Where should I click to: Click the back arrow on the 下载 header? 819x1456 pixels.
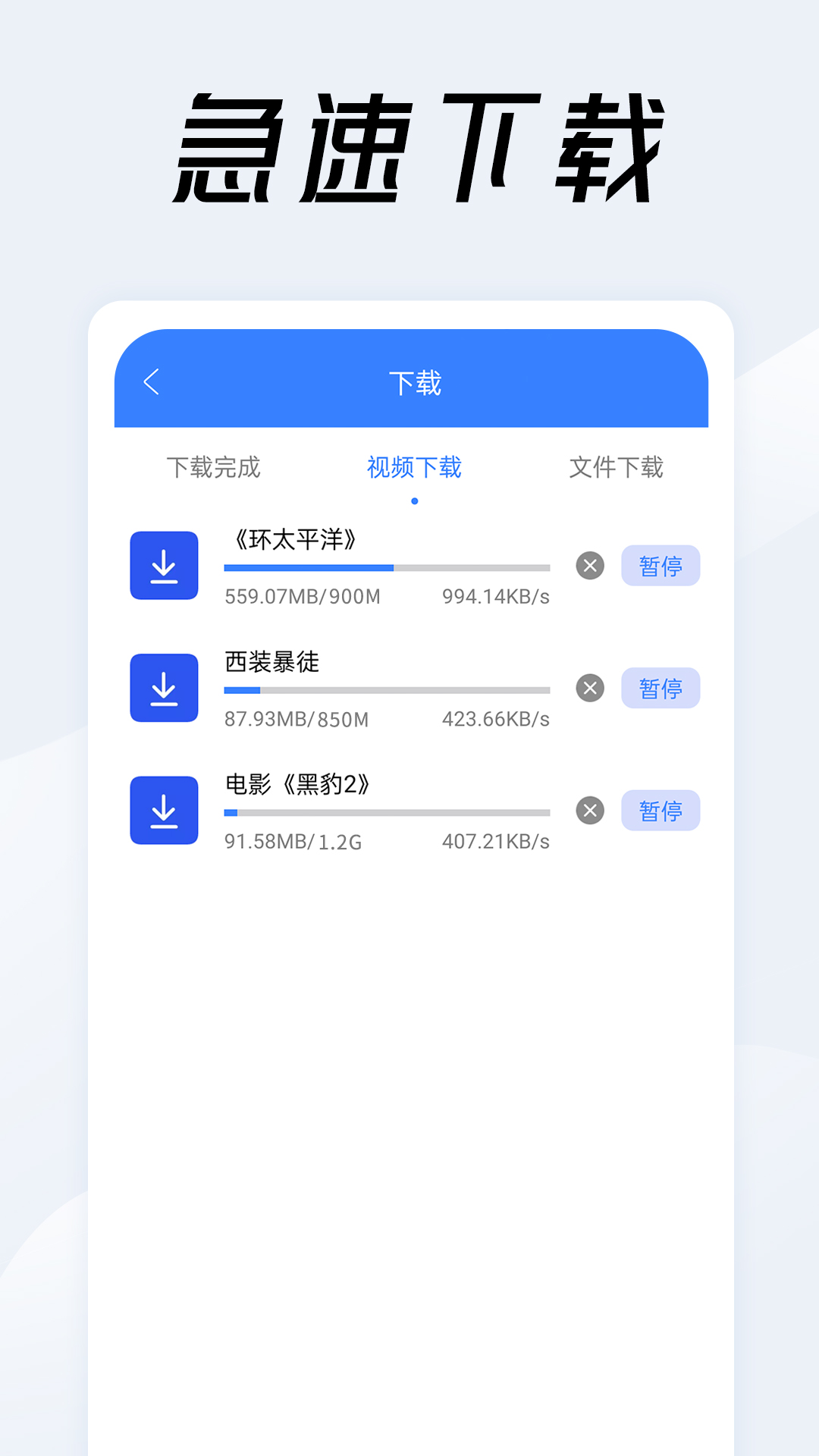(x=149, y=381)
